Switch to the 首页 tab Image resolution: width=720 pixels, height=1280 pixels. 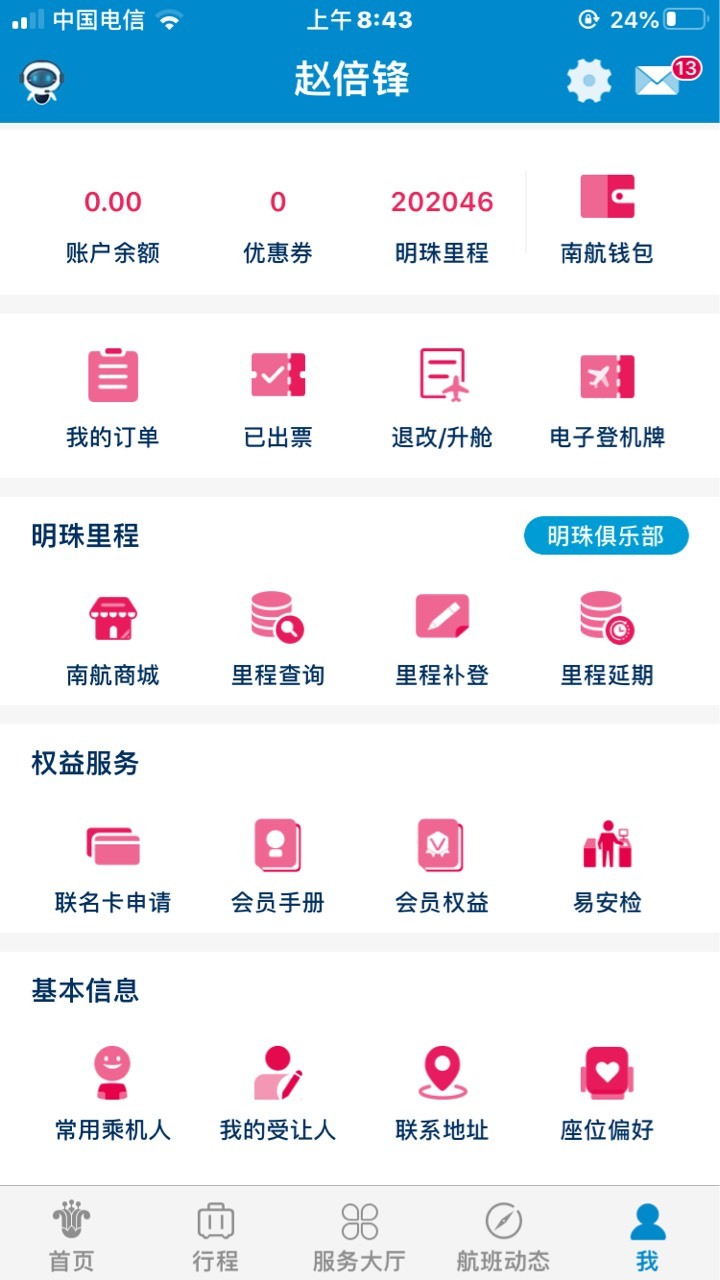click(x=72, y=1236)
